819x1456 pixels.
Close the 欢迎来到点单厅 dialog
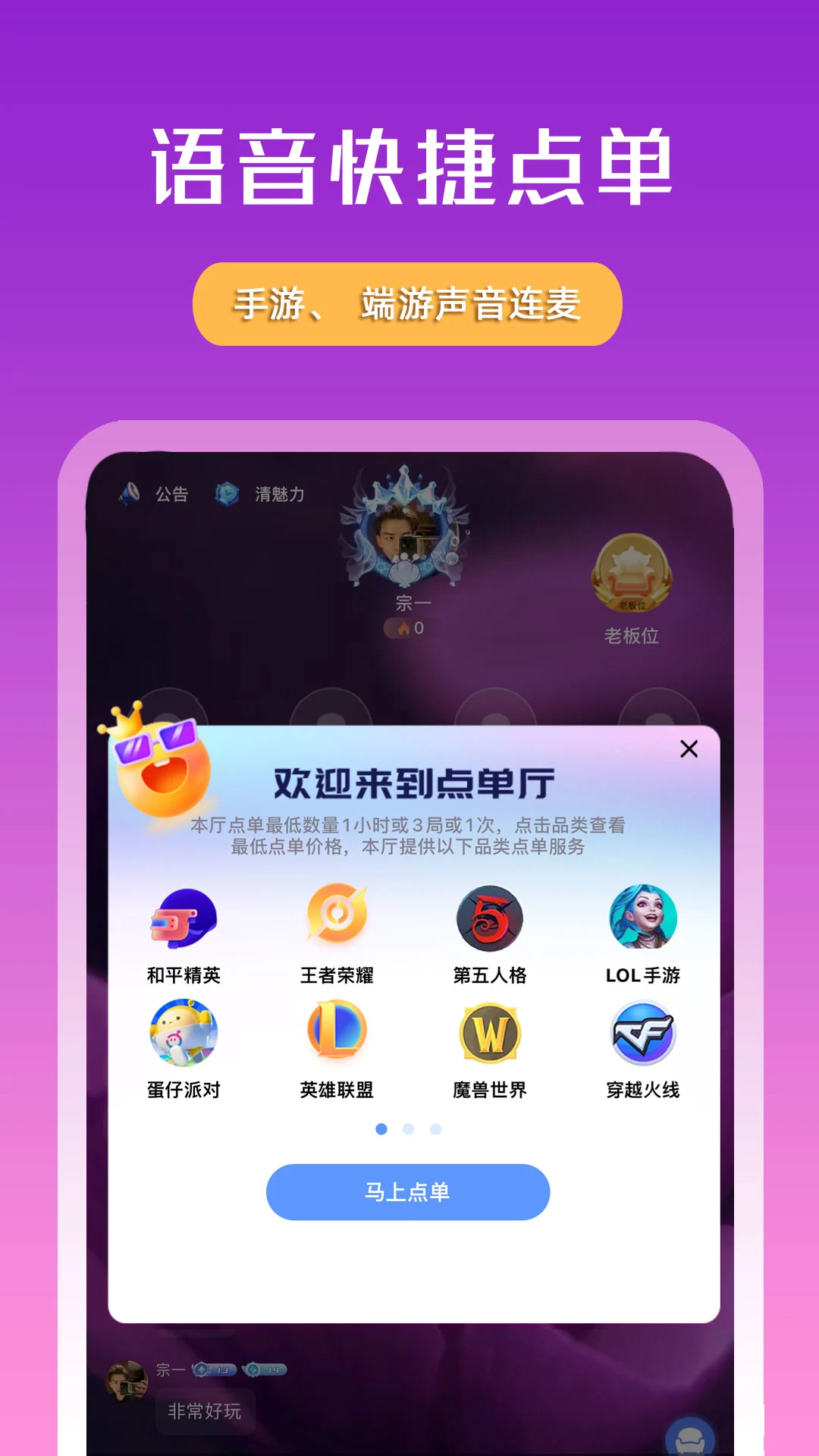[x=689, y=748]
